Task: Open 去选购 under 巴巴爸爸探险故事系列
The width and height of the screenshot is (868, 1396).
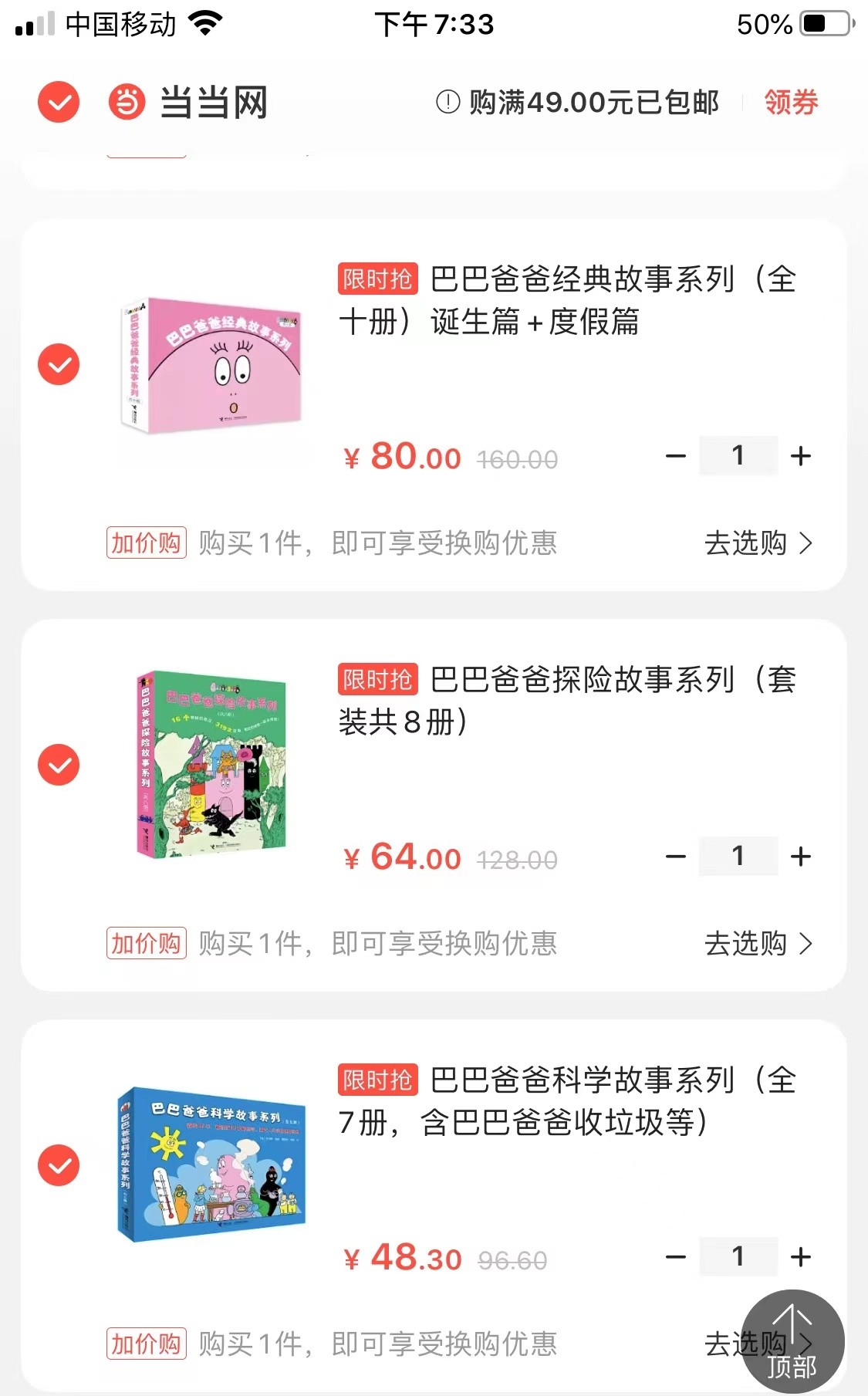Action: [x=758, y=944]
